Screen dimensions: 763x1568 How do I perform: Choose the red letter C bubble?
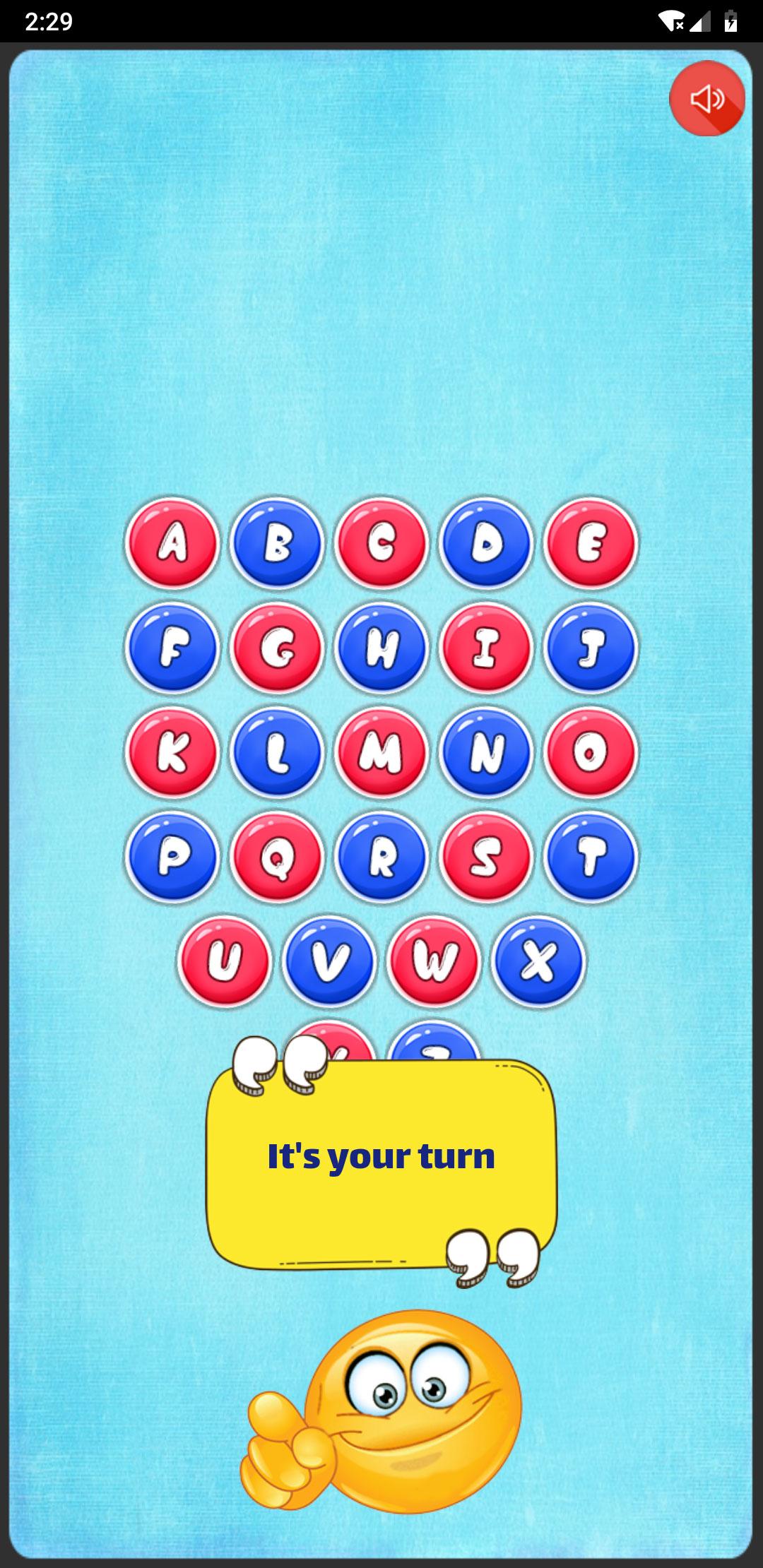381,543
